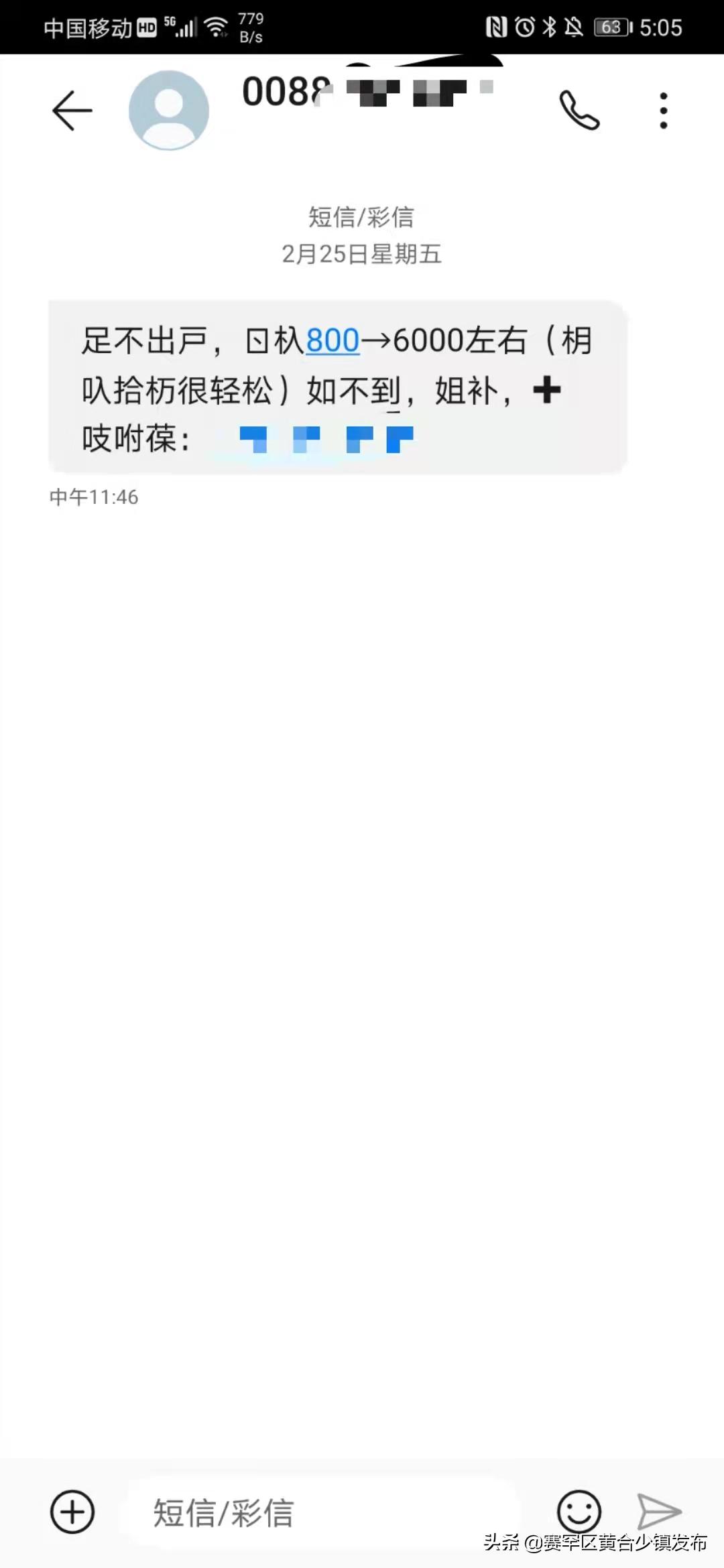
Task: Tap the back arrow to exit conversation
Action: 70,111
